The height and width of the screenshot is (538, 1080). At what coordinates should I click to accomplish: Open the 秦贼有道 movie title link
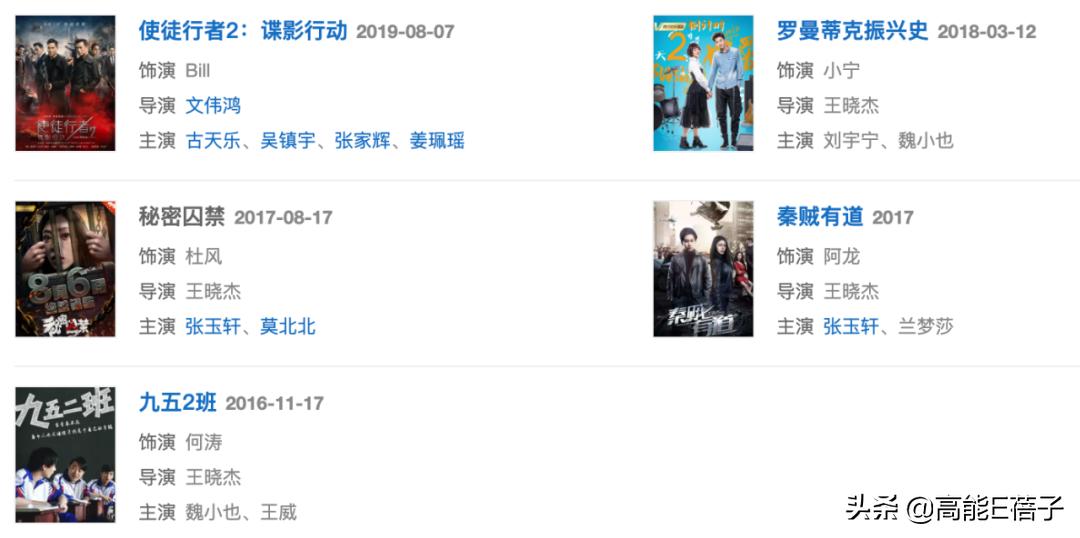click(820, 217)
